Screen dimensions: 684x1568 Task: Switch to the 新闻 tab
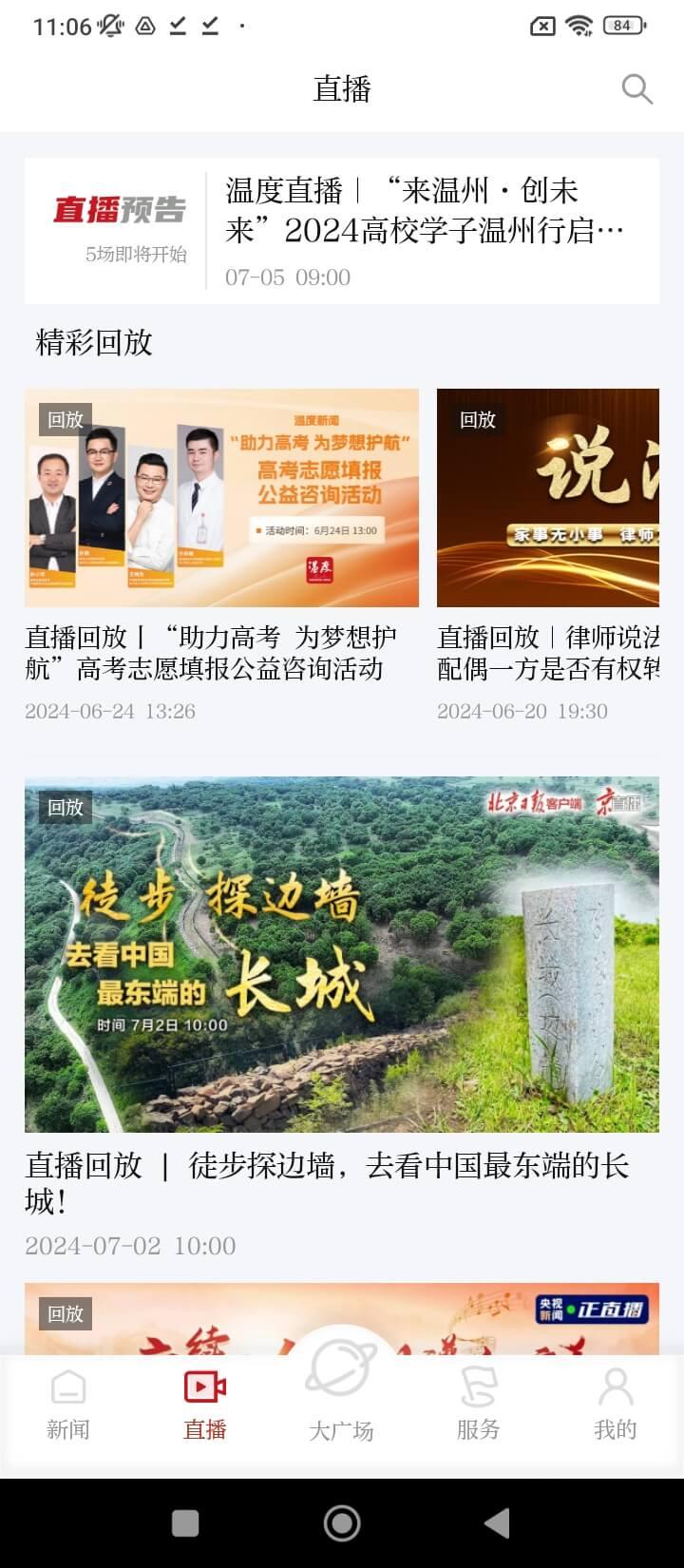tap(68, 1405)
